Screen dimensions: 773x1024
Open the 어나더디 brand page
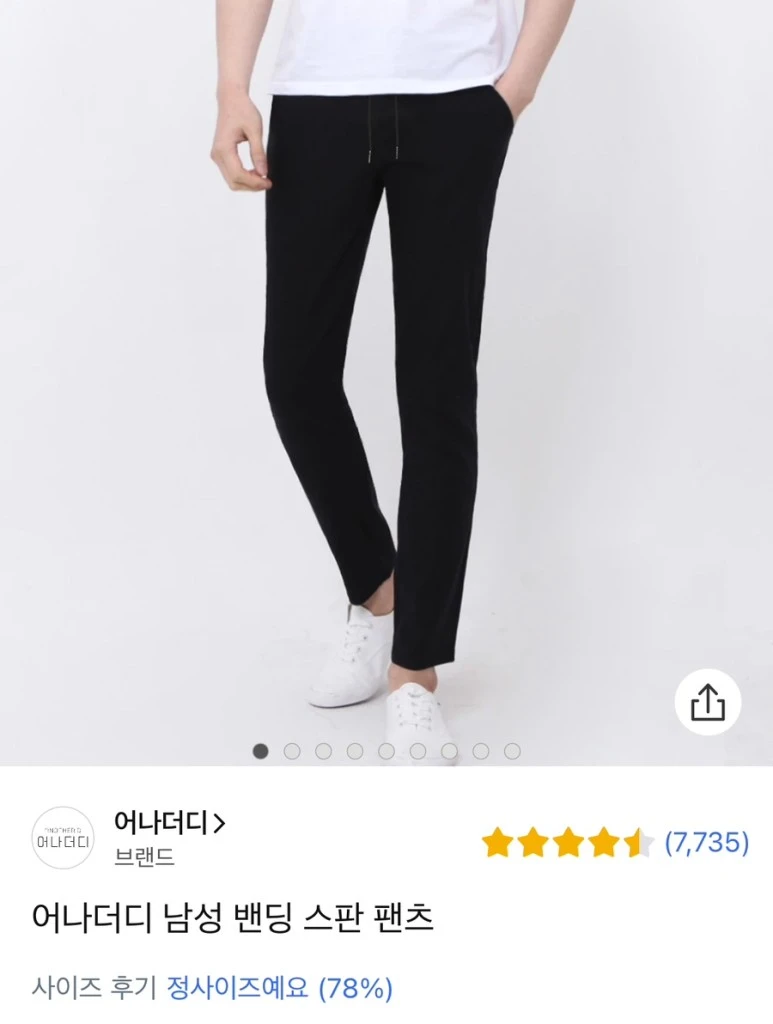pyautogui.click(x=170, y=823)
